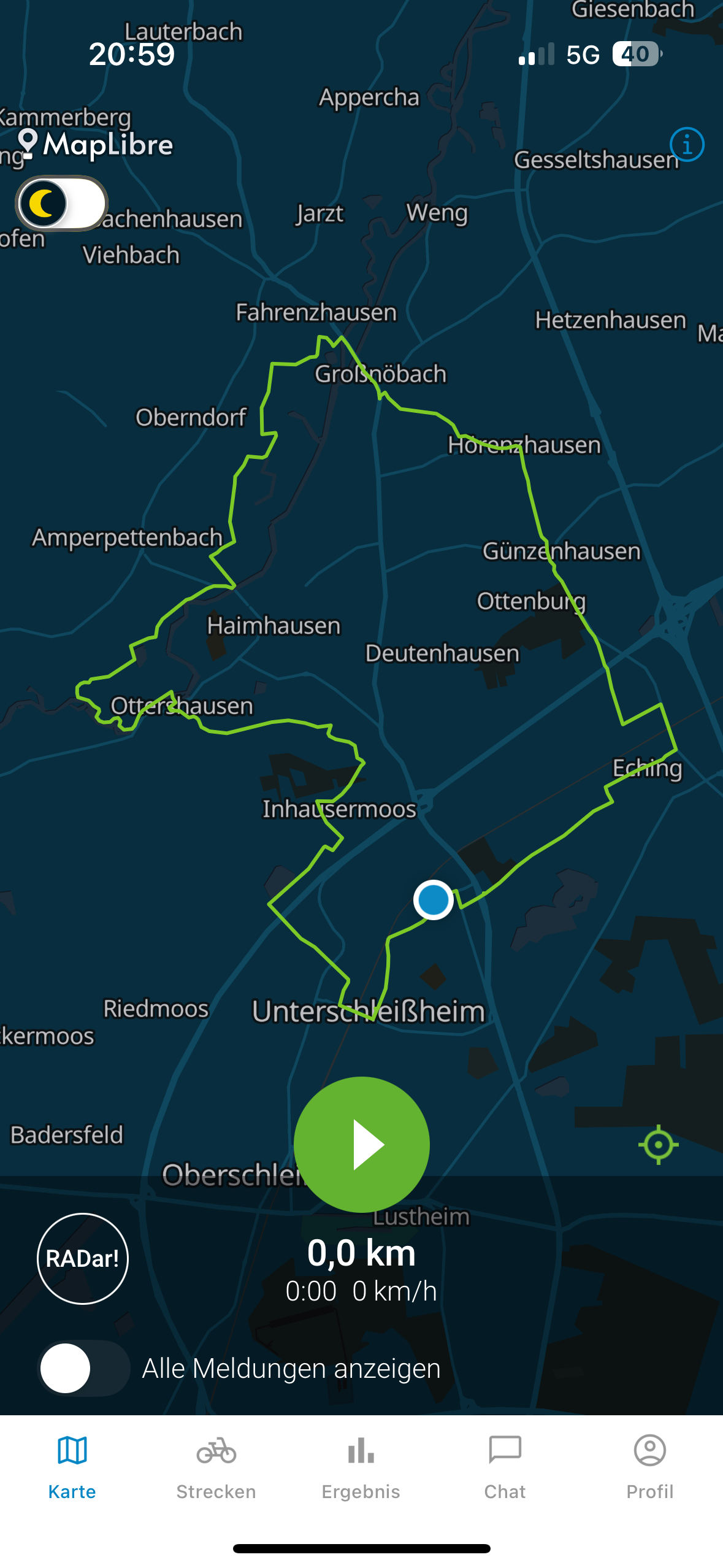
Task: Open the map info icon
Action: click(x=687, y=145)
